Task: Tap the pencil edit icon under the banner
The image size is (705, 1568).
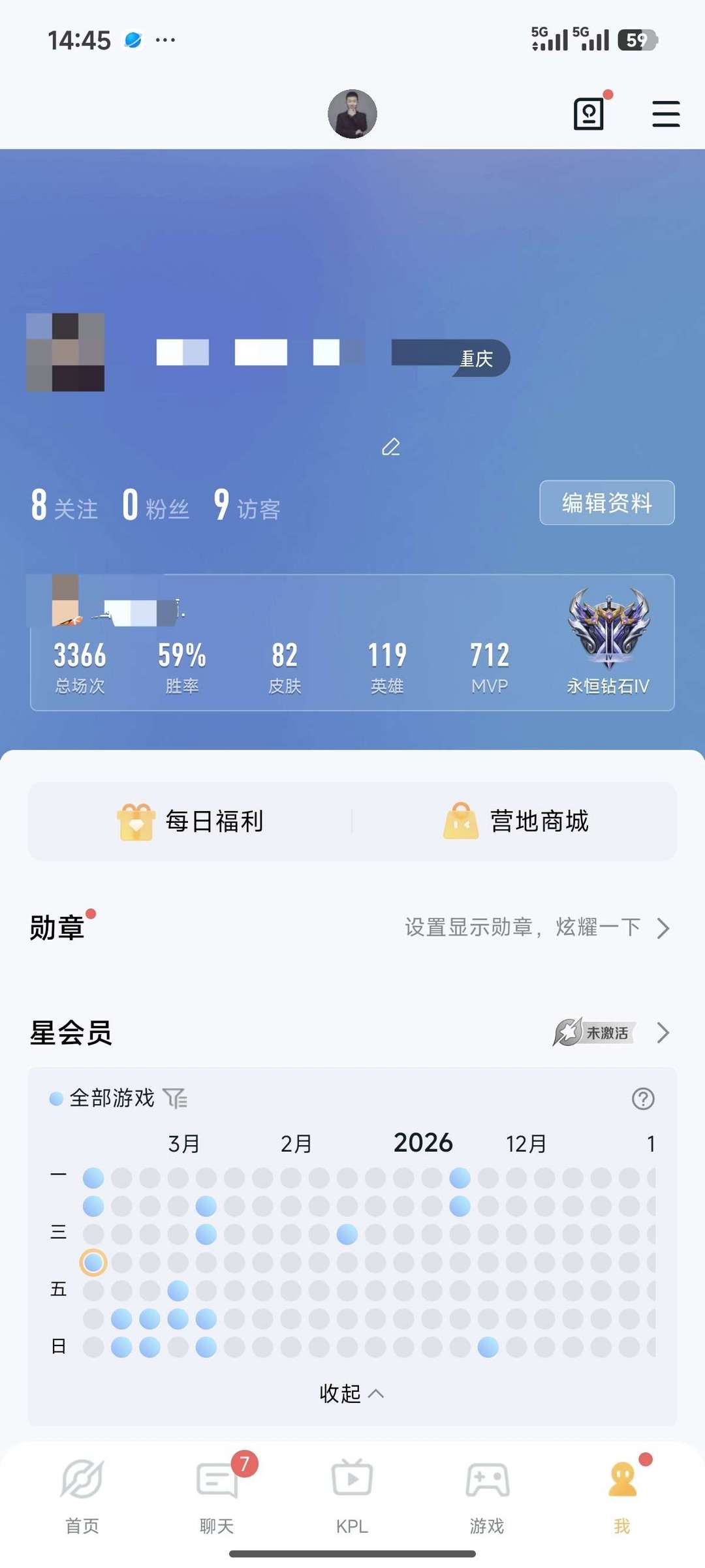Action: pyautogui.click(x=391, y=446)
